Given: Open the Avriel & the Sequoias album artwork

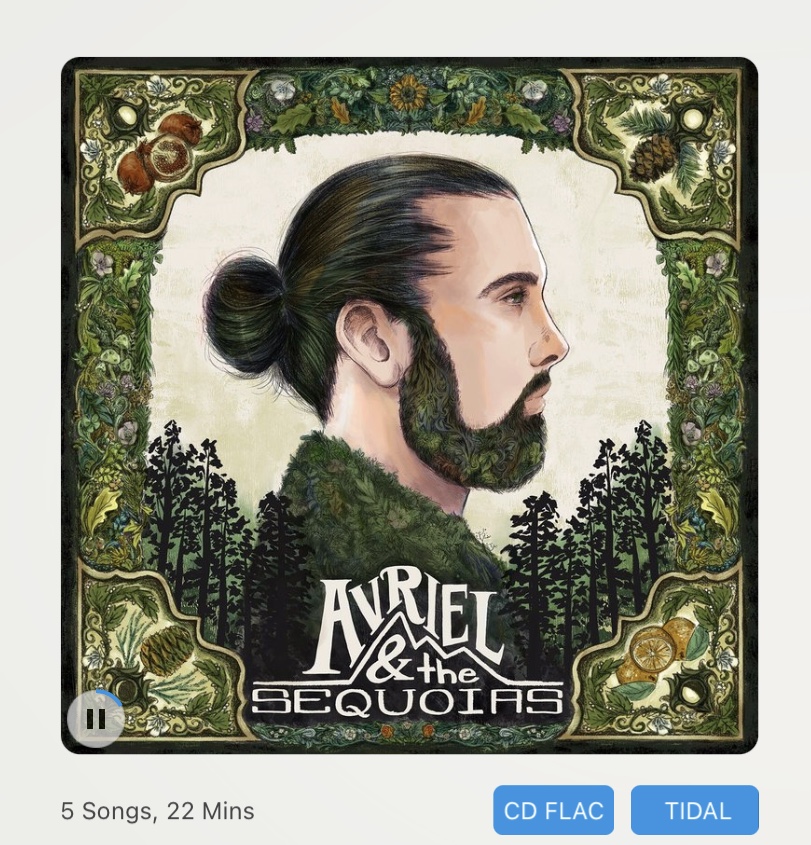Looking at the screenshot, I should tap(409, 400).
